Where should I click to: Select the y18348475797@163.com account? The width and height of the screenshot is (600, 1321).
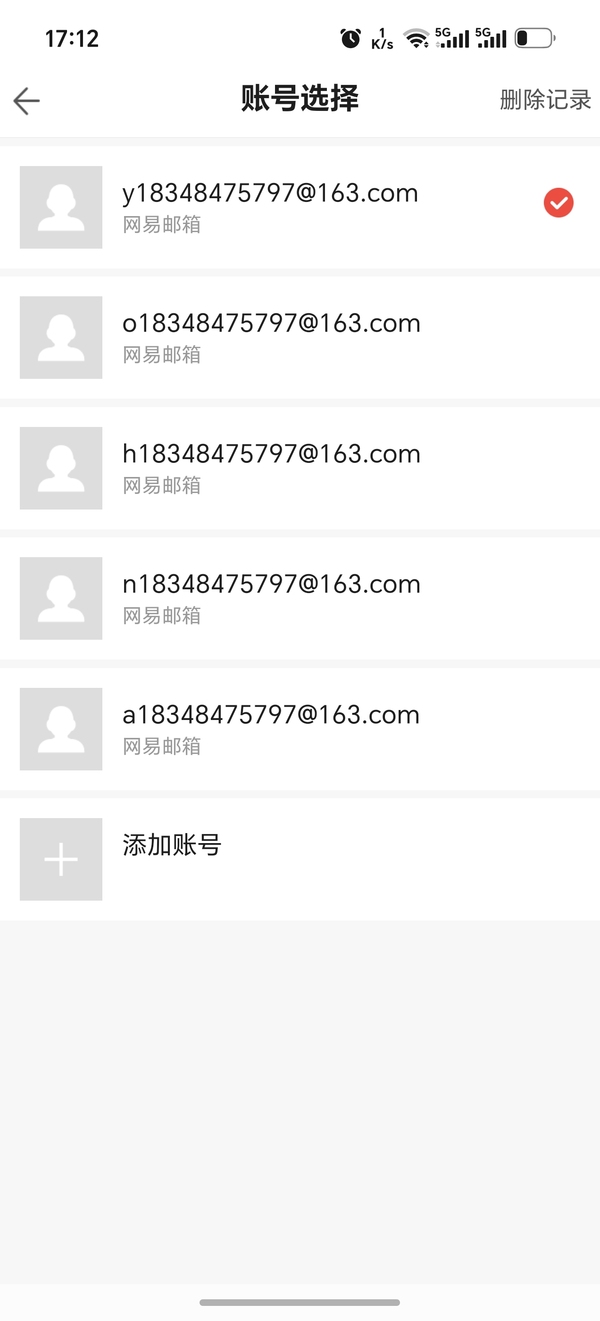(300, 207)
